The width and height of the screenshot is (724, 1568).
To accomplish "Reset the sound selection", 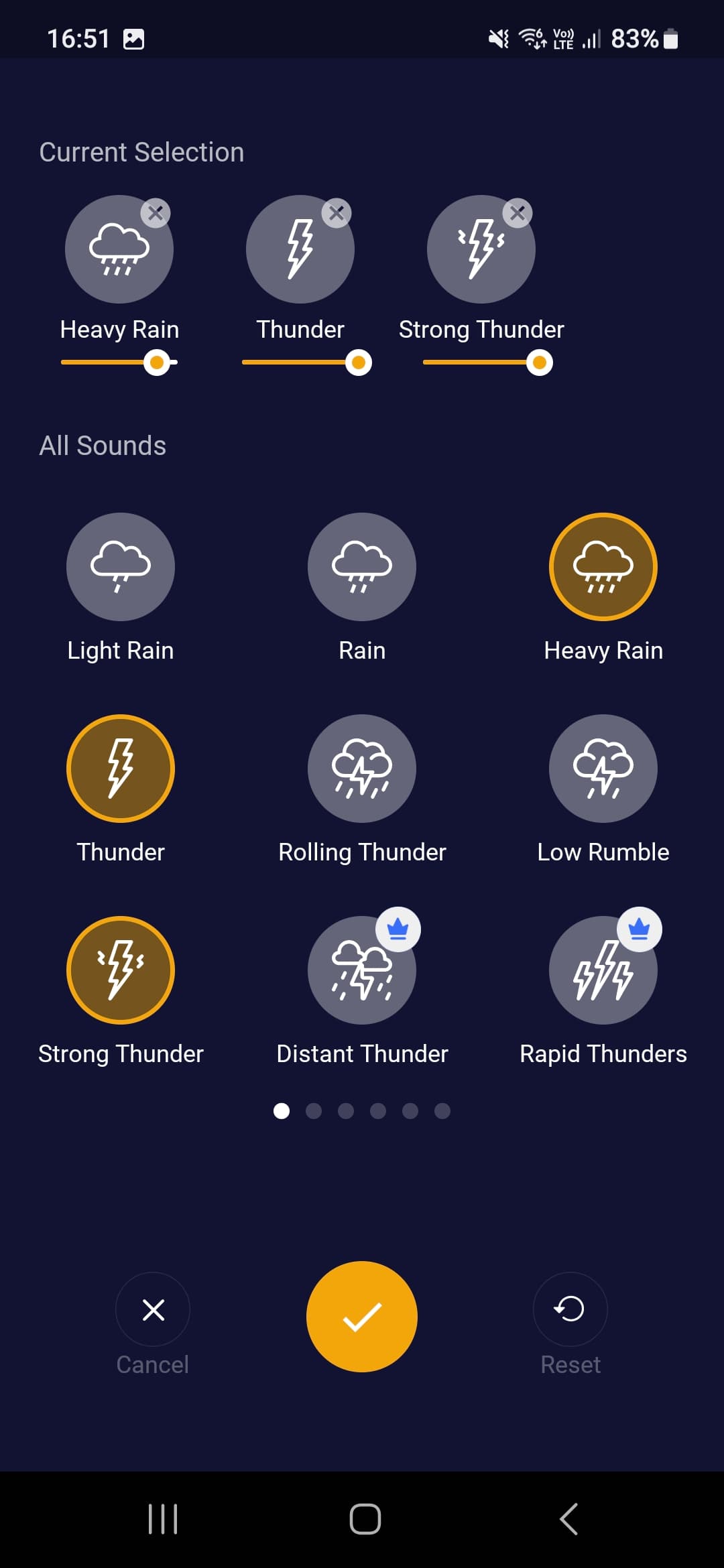I will tap(570, 1309).
